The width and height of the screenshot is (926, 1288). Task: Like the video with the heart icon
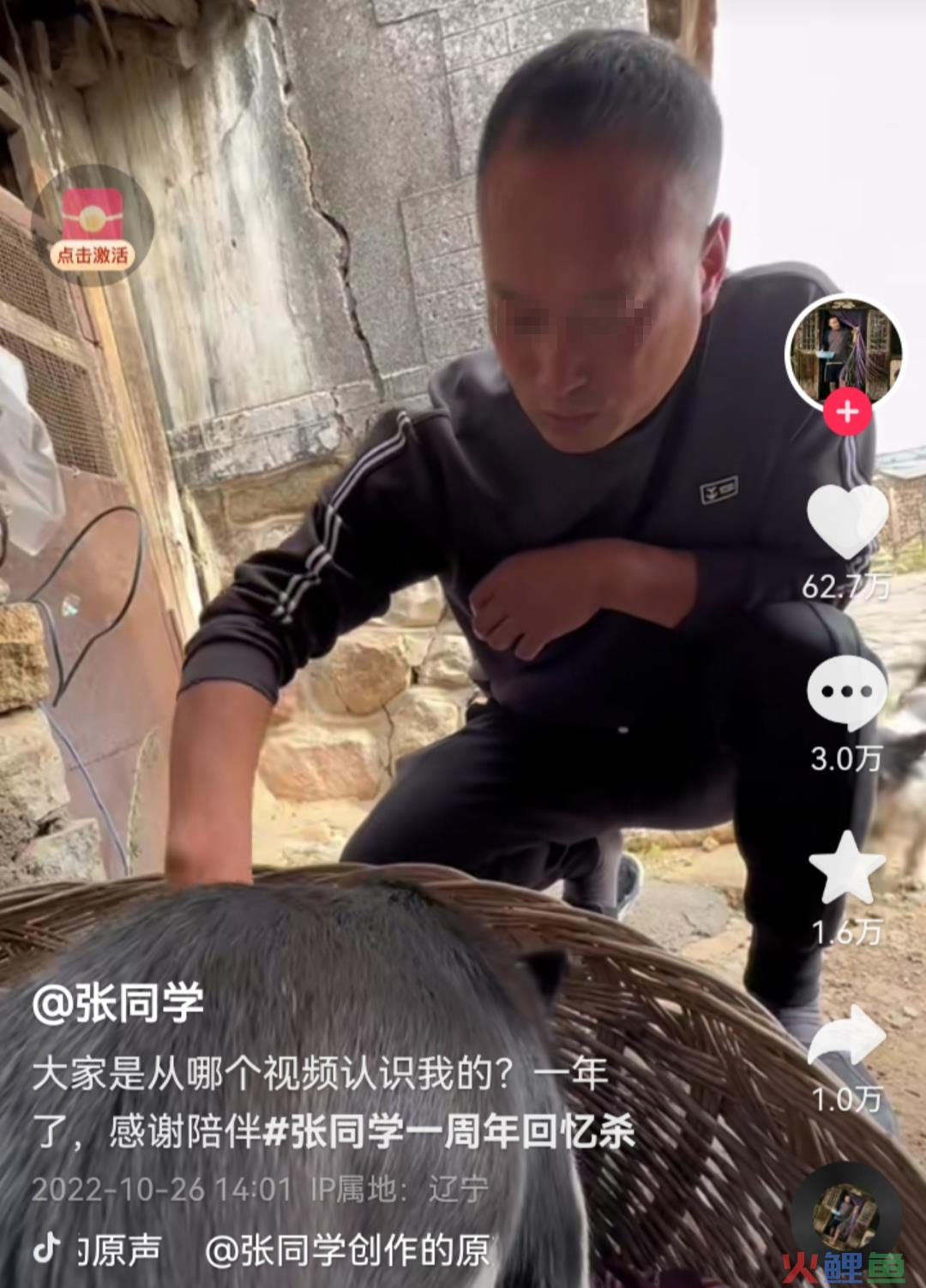(847, 520)
